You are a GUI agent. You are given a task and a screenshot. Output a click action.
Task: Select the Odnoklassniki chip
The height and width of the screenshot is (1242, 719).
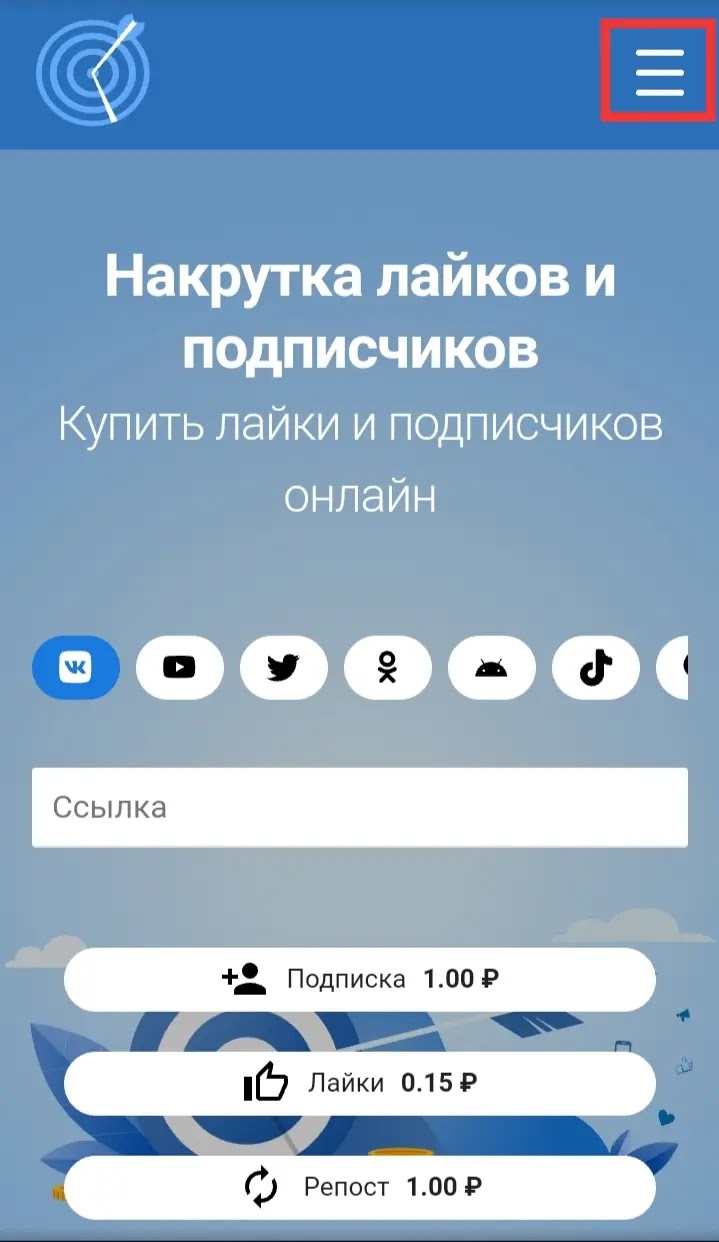388,667
